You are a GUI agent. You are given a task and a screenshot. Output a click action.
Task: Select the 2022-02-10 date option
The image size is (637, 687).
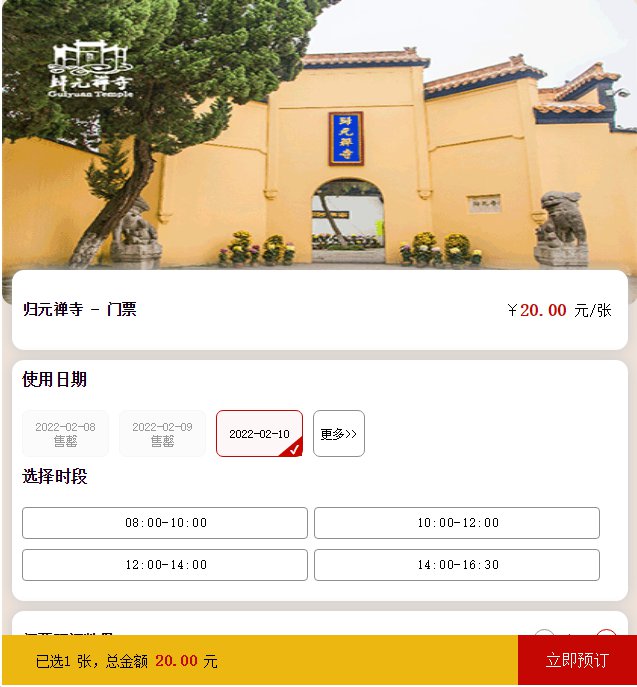click(x=259, y=434)
